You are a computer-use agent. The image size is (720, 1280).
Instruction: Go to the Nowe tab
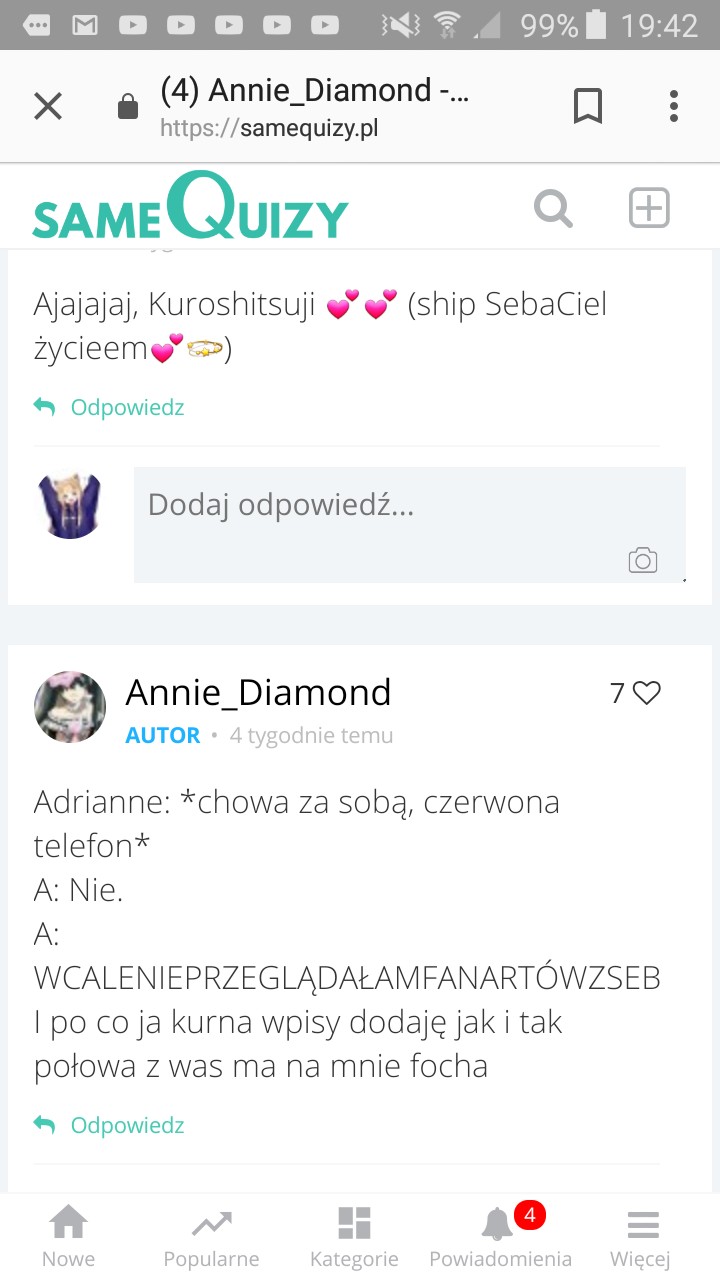click(69, 1236)
